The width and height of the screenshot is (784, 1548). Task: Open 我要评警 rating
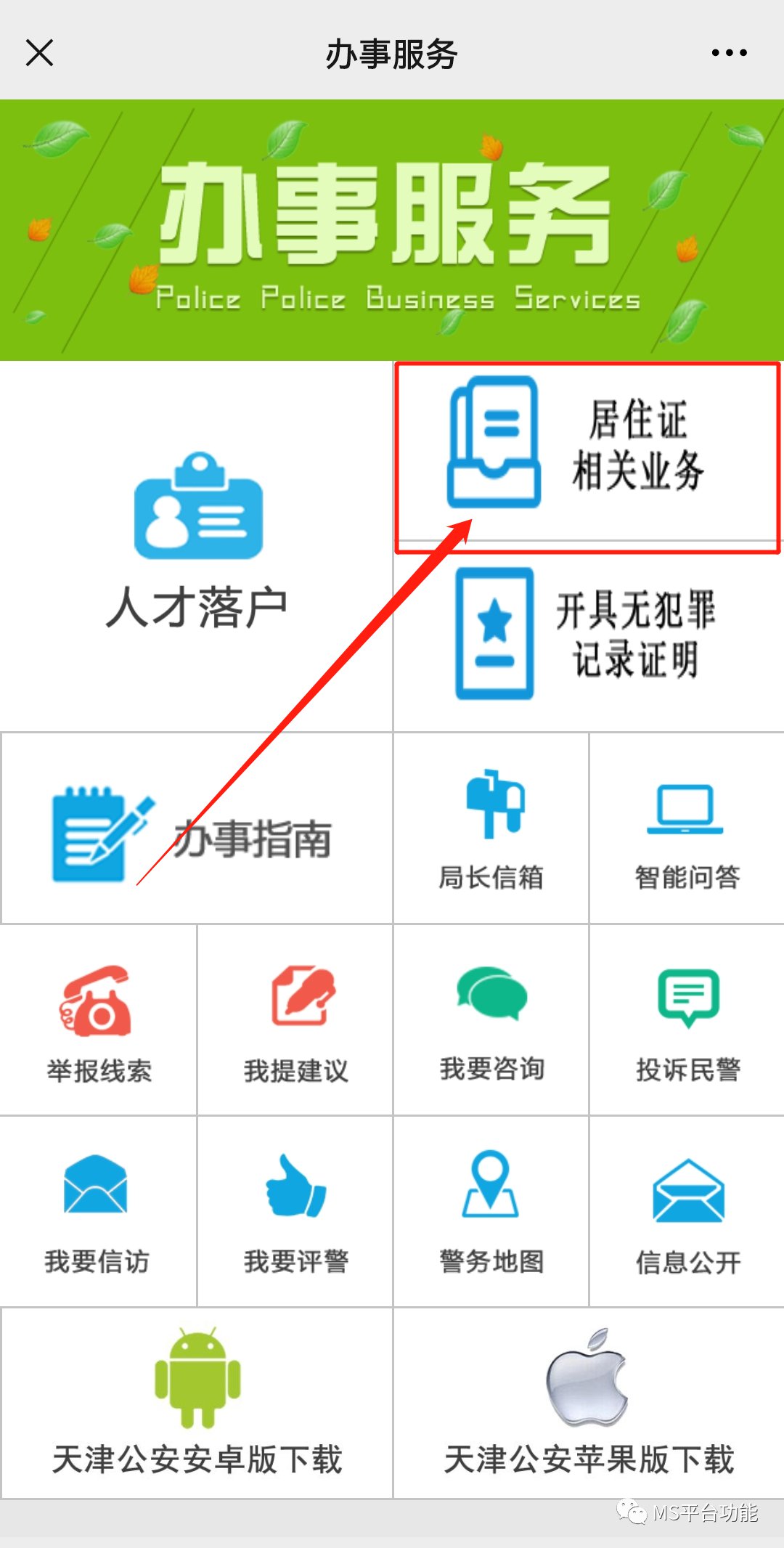point(295,1211)
